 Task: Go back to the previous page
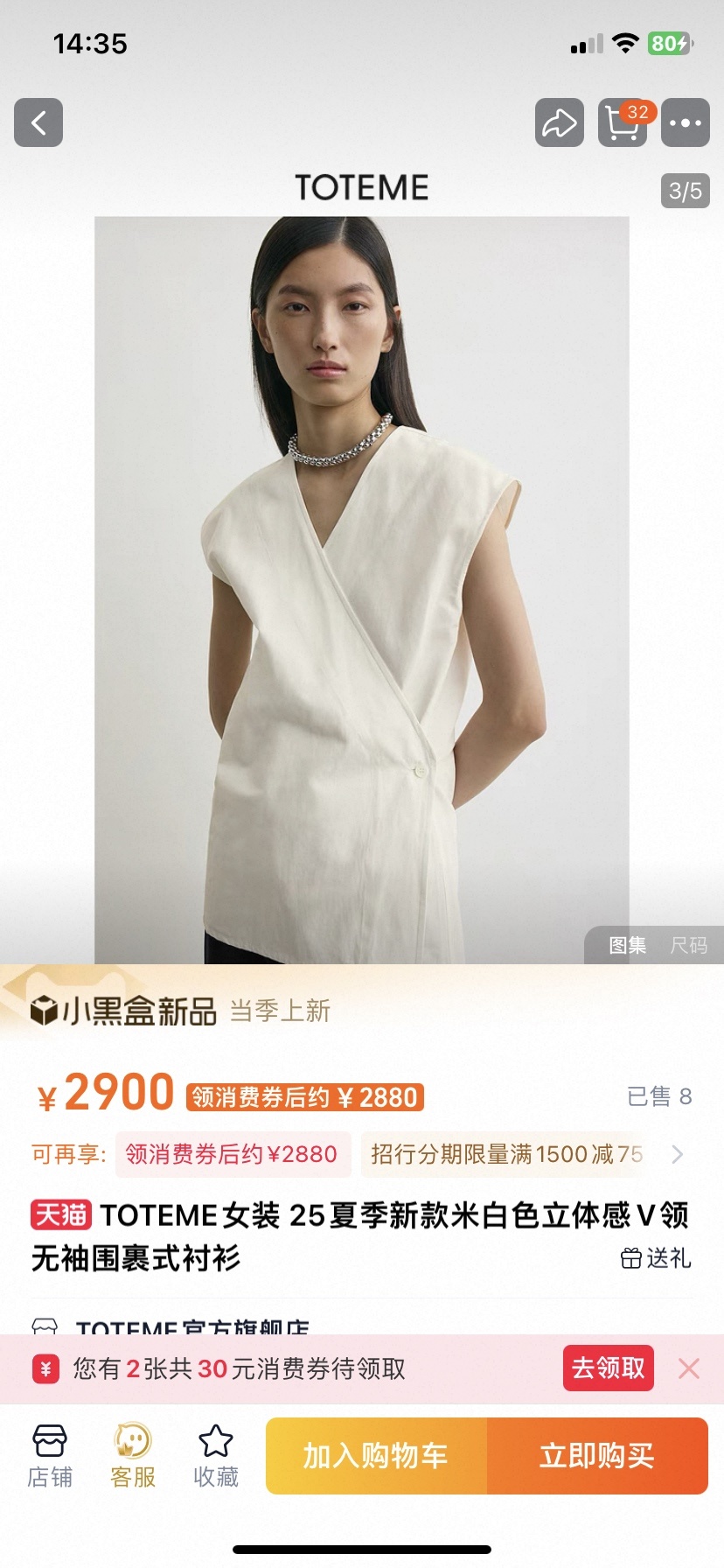[x=38, y=122]
